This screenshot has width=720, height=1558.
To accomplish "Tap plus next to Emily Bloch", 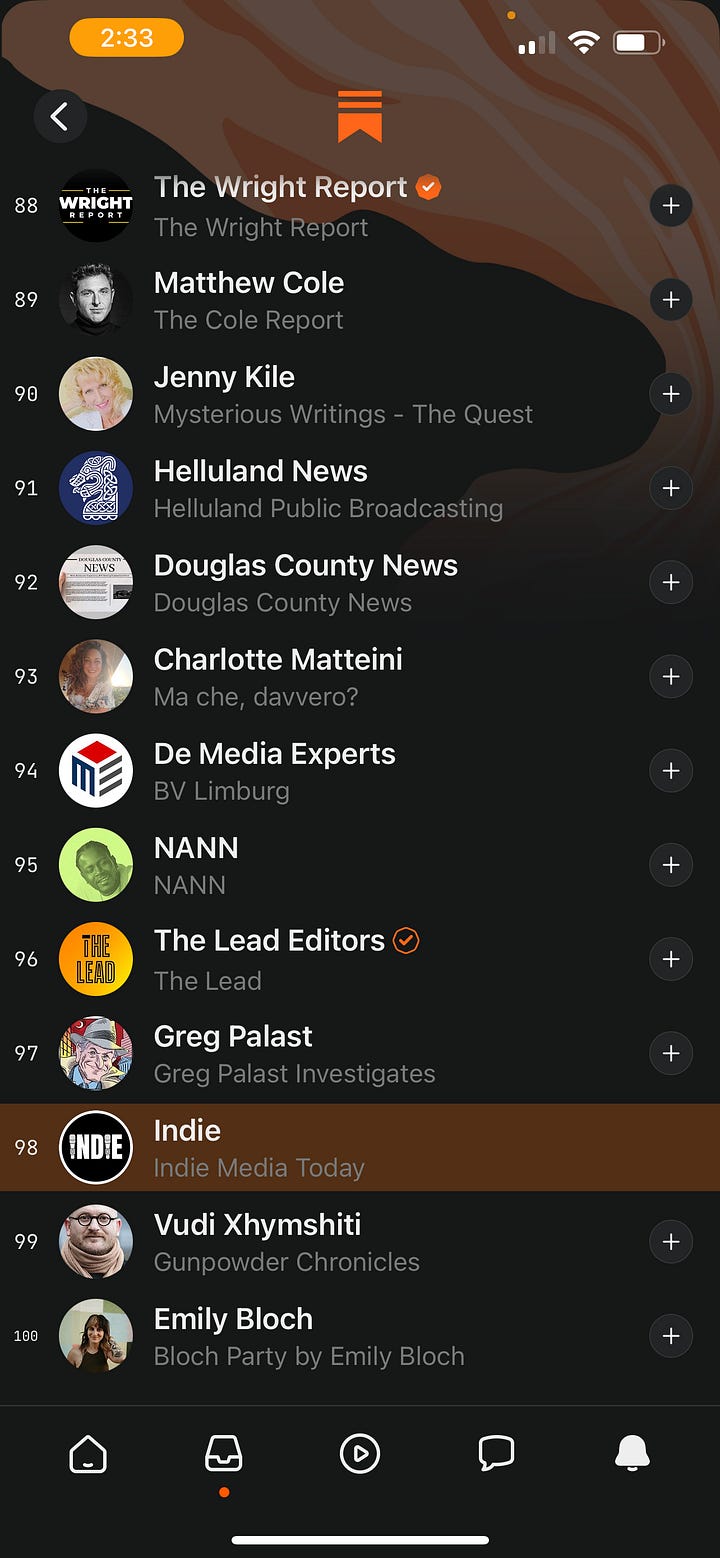I will pos(670,1336).
